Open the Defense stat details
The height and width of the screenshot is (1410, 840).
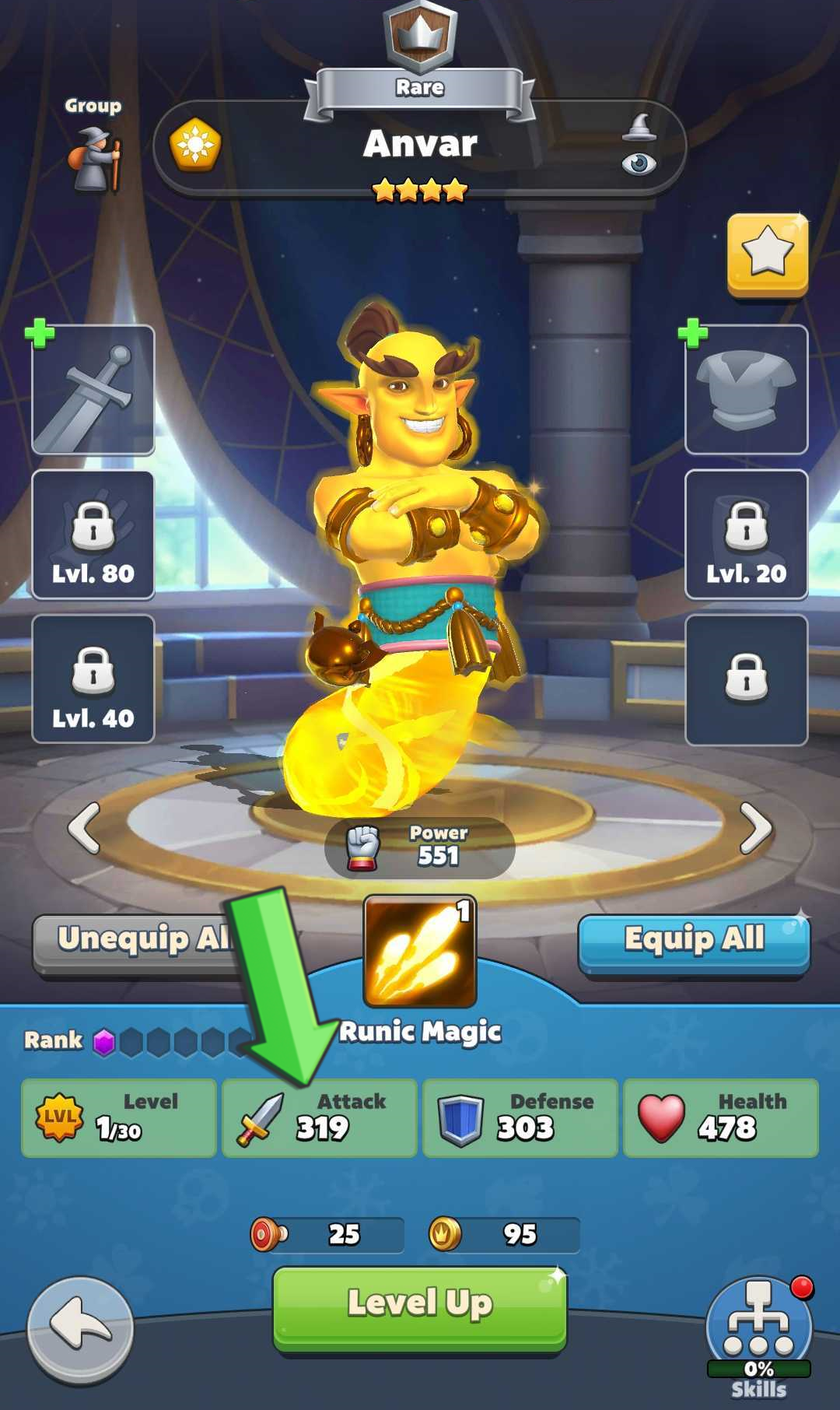[520, 1118]
